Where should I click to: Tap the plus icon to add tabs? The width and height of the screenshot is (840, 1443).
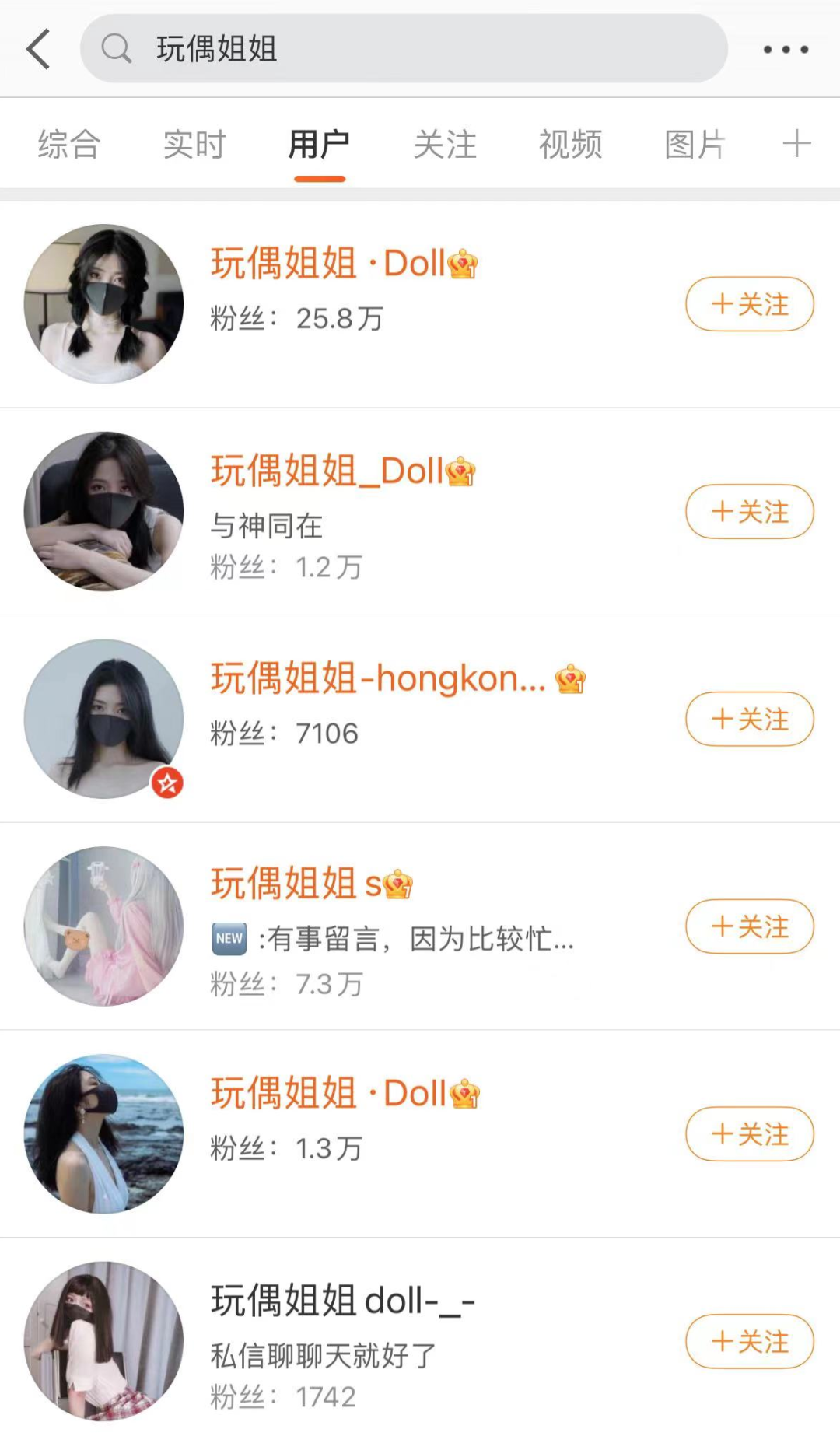[796, 145]
